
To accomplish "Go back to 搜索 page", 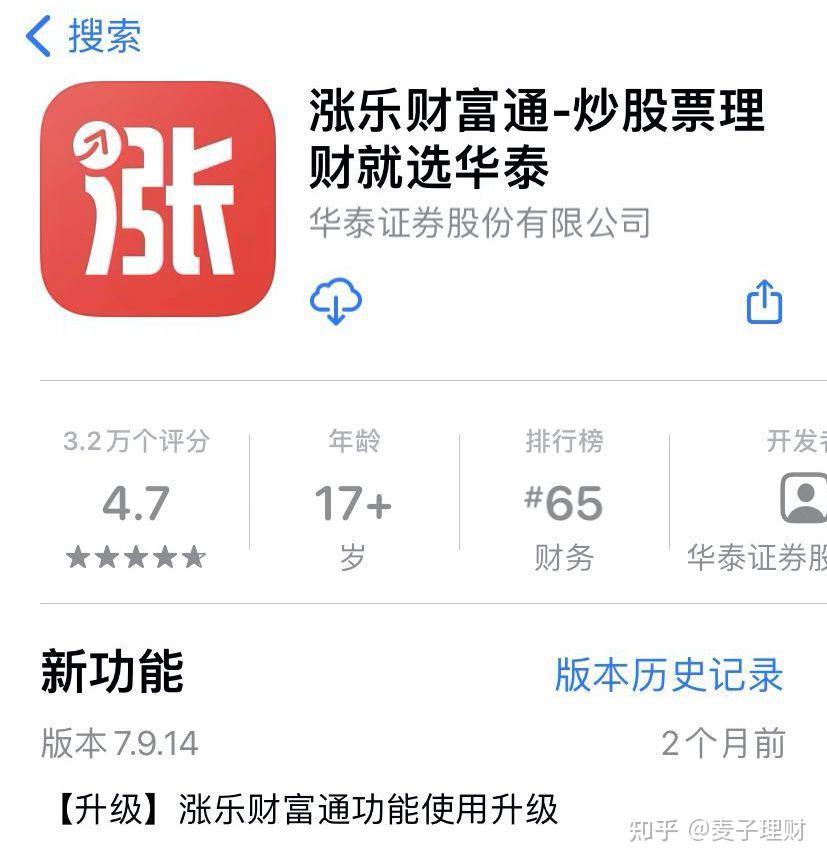I will click(x=82, y=37).
